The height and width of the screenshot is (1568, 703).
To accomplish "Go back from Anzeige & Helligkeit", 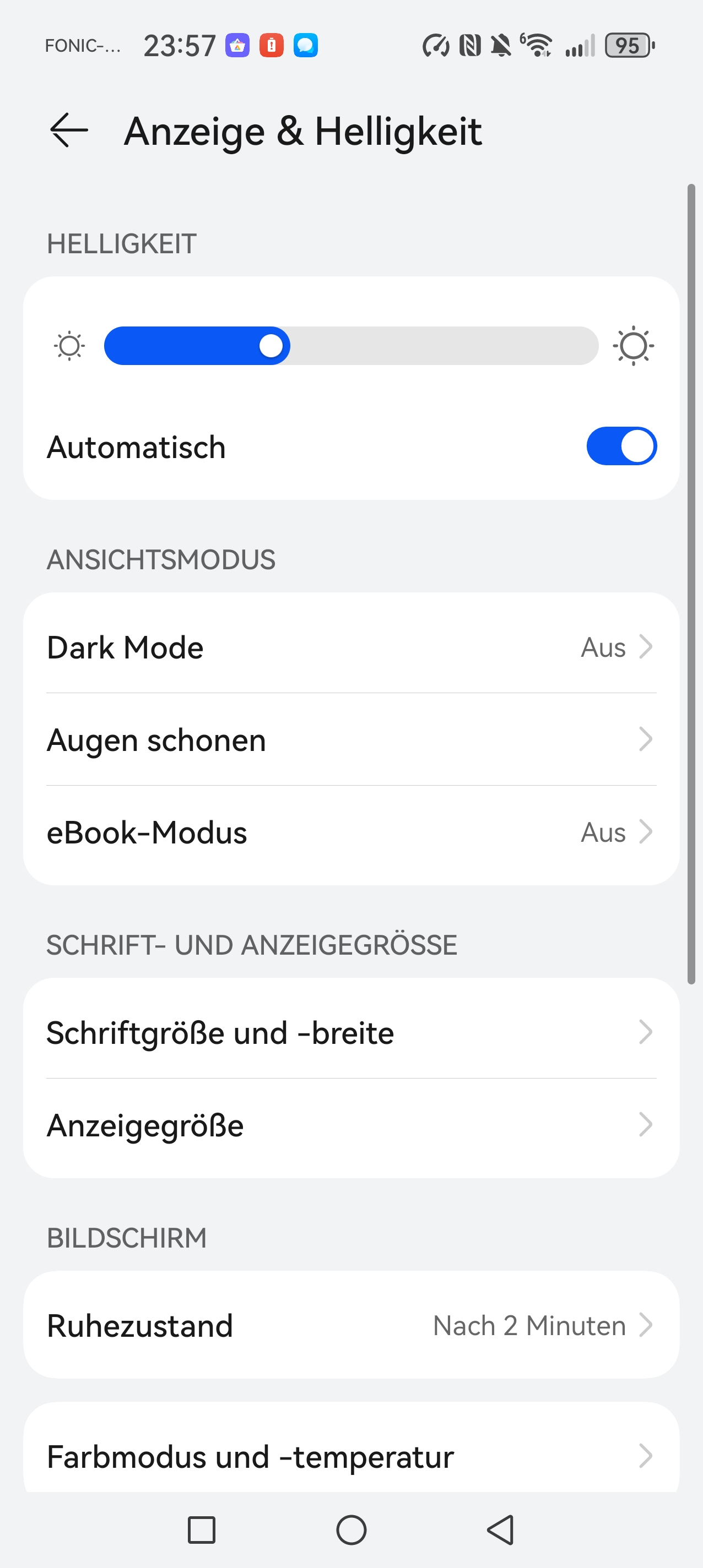I will click(x=69, y=130).
